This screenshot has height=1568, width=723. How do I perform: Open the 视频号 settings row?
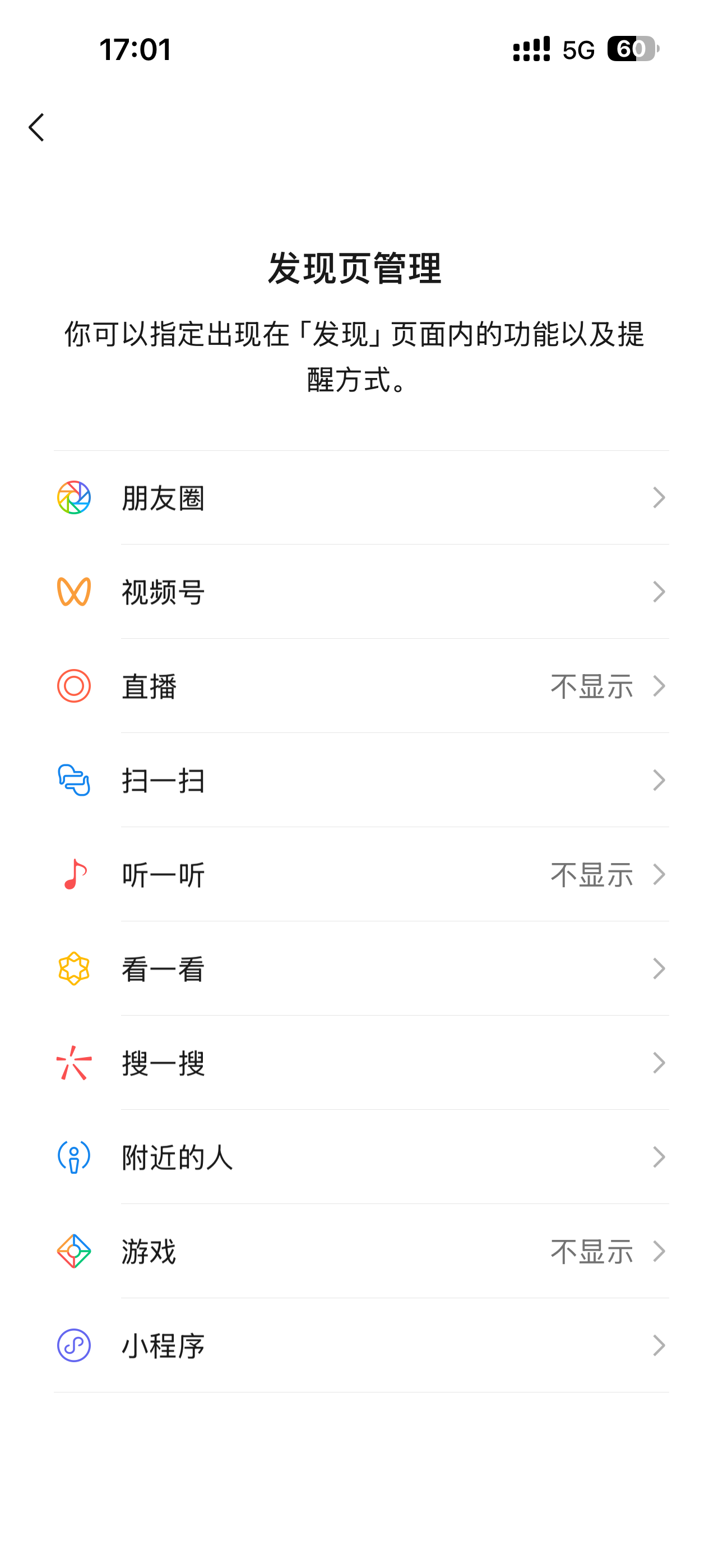[361, 592]
